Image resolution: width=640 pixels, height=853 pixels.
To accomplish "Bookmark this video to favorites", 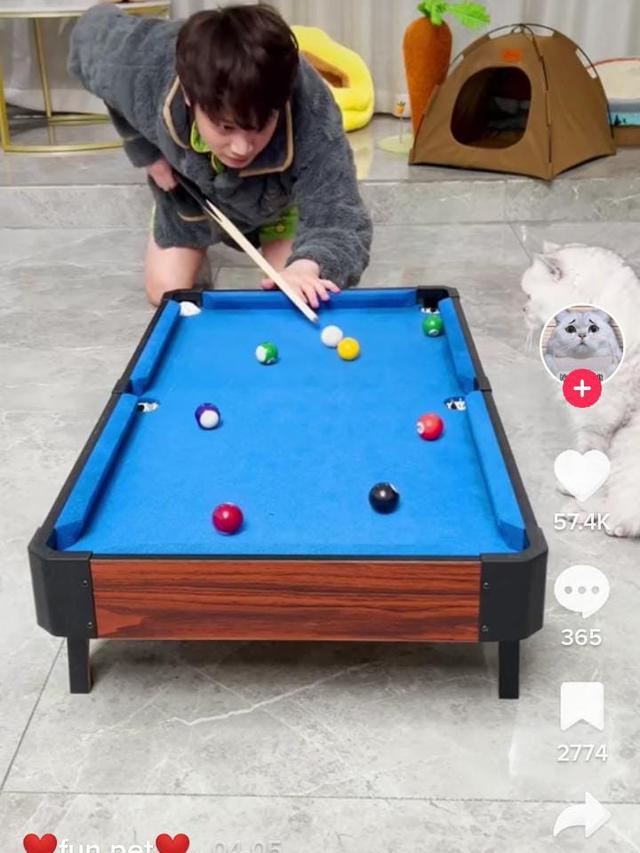I will point(582,706).
